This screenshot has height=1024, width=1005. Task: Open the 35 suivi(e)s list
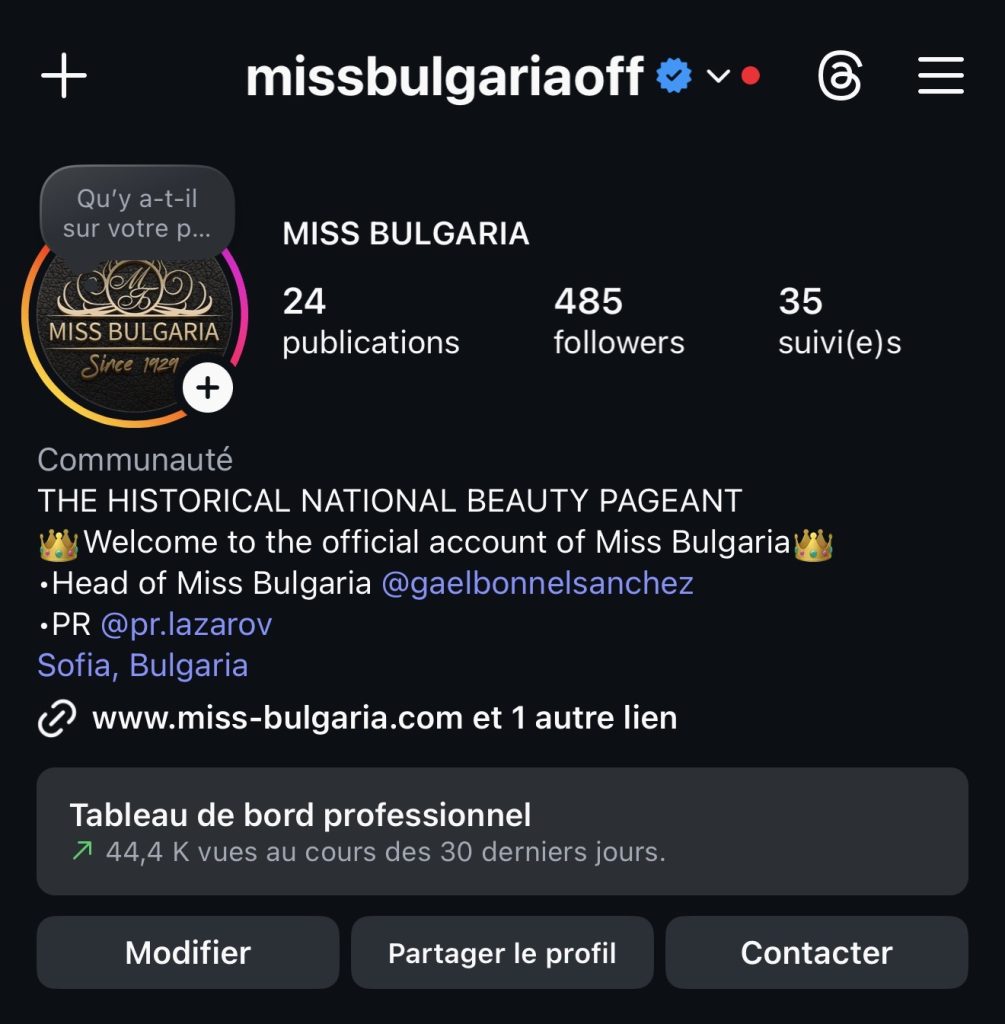pyautogui.click(x=839, y=321)
